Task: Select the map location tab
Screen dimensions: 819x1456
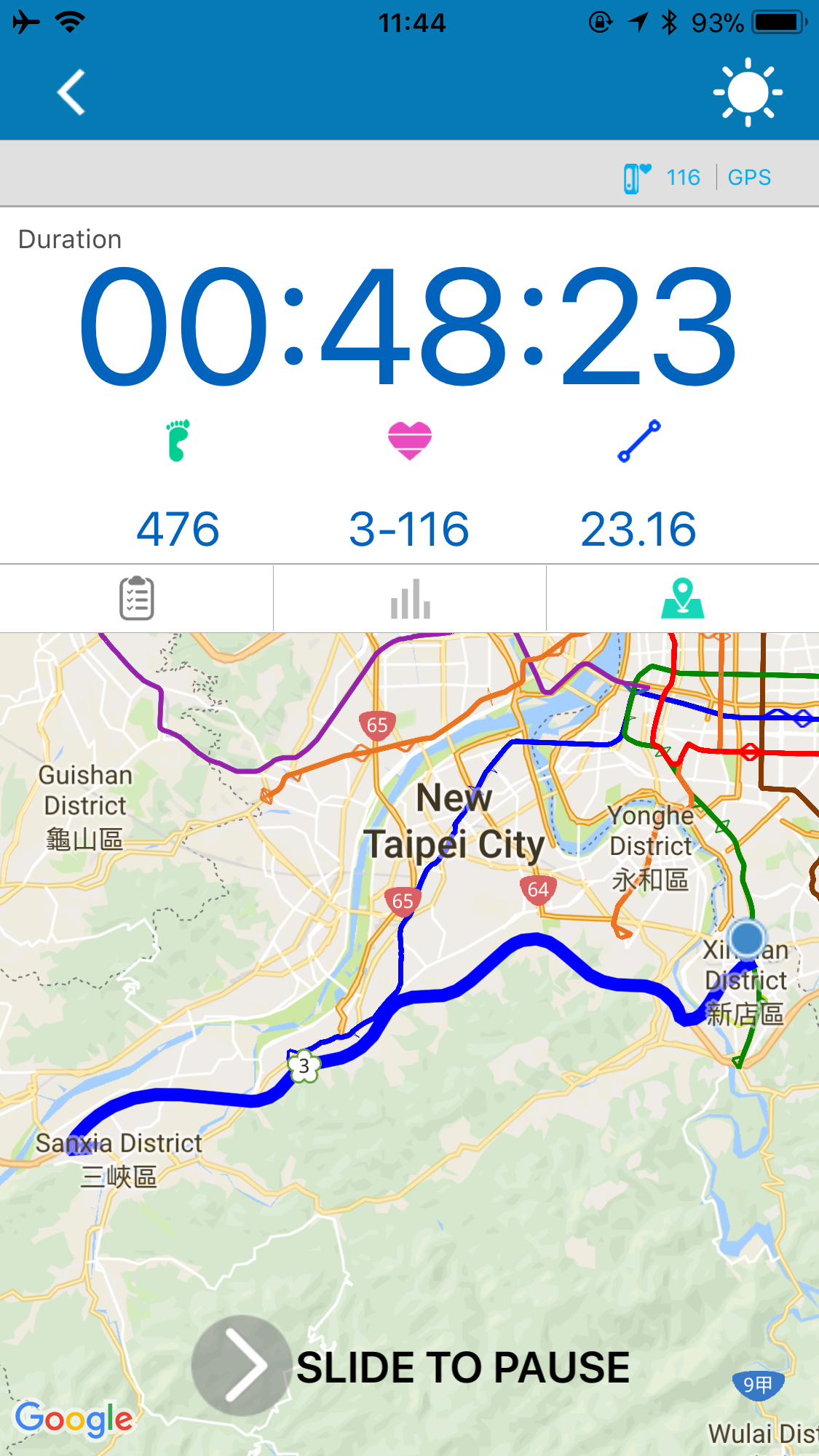Action: tap(683, 598)
